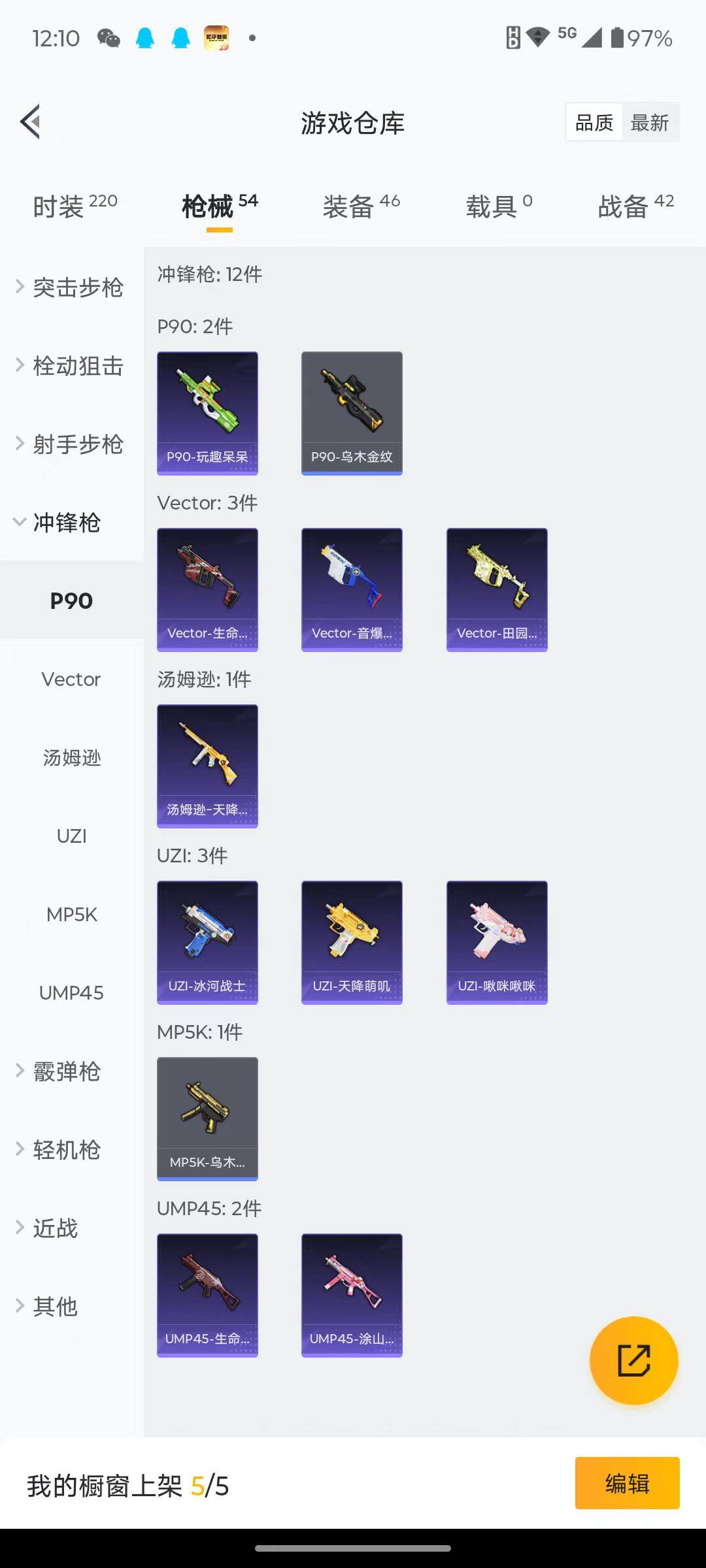
Task: View the UZI-啾咪啾咪 skin
Action: pos(497,942)
